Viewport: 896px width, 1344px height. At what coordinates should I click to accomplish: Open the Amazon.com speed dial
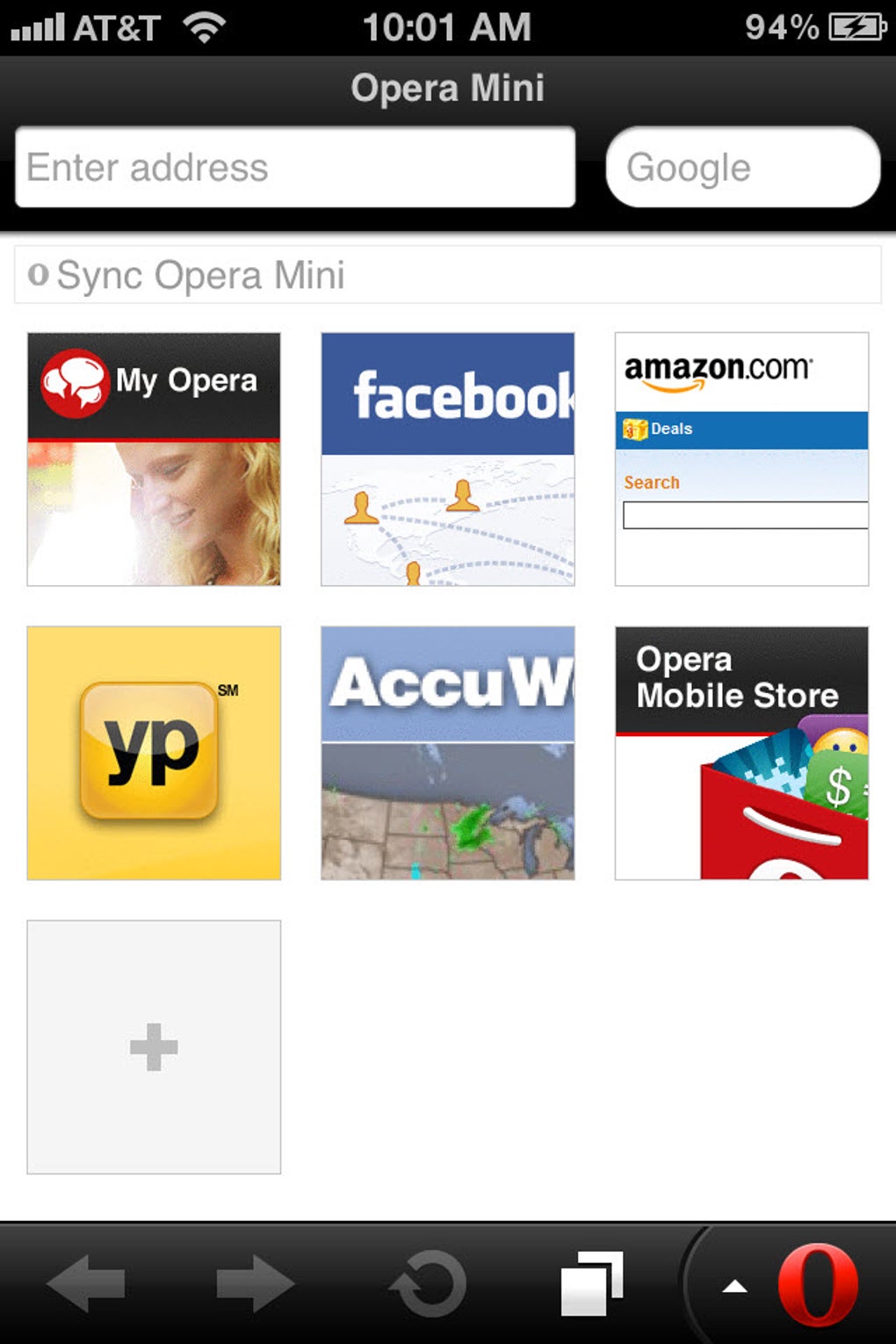[x=742, y=459]
